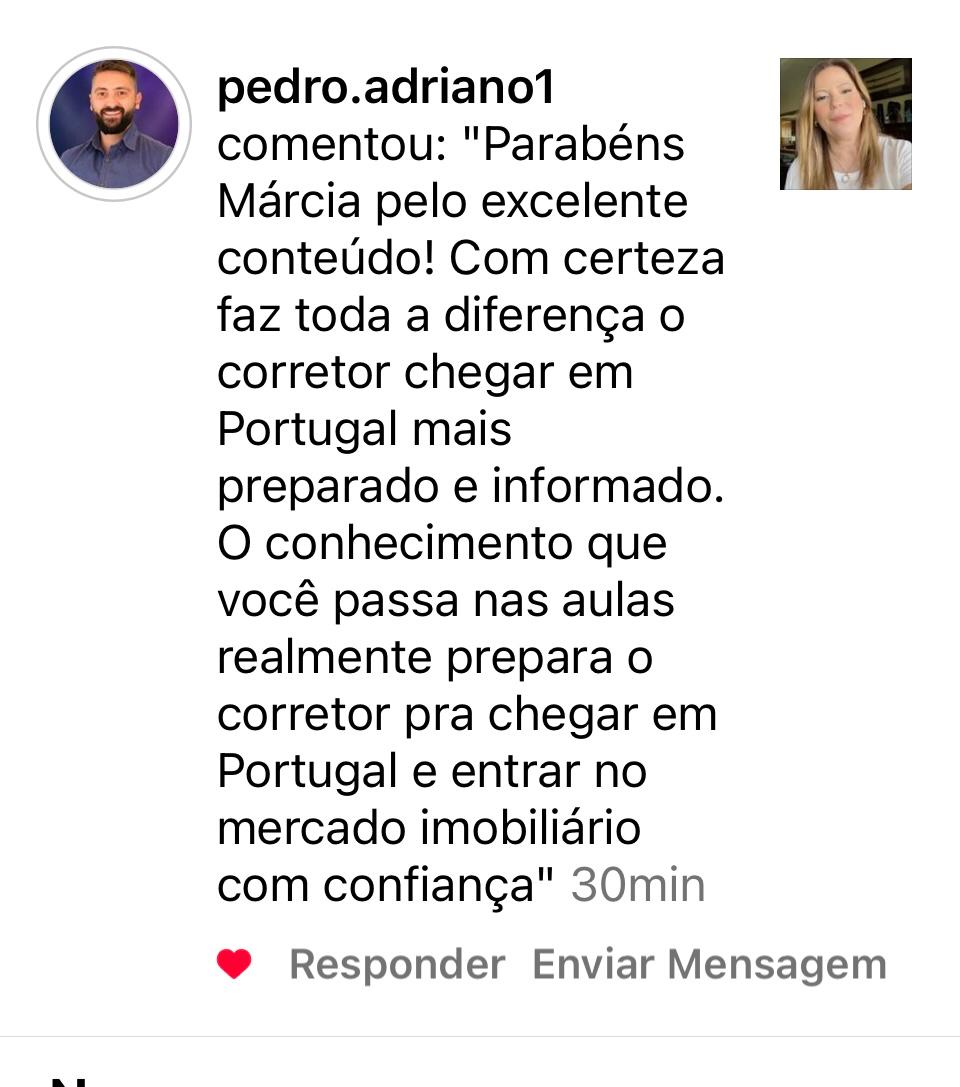Screen dimensions: 960x1087
Task: Tap Responder to reply to the comment
Action: point(397,965)
